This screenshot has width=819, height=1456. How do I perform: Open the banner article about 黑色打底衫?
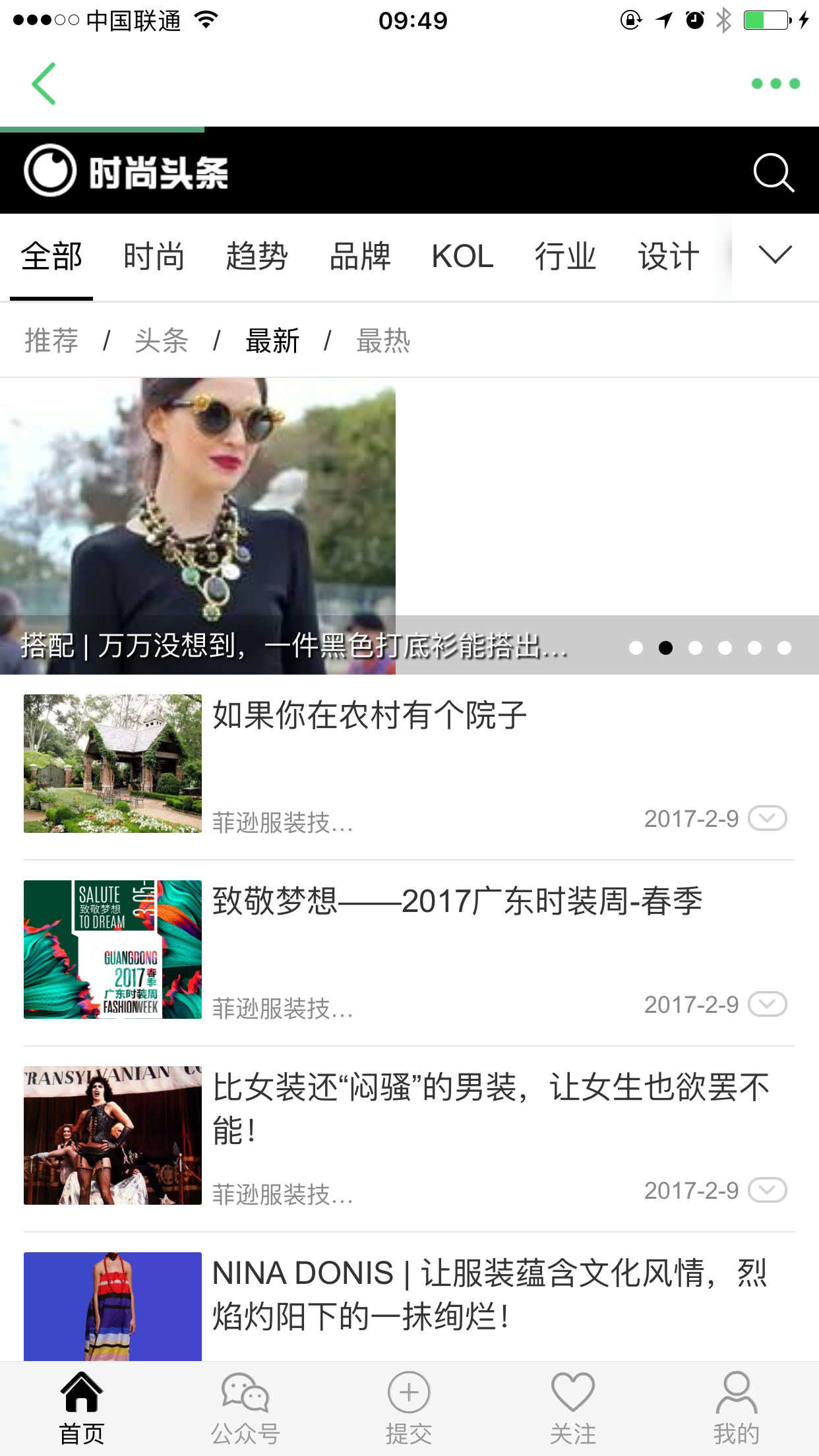(x=293, y=645)
